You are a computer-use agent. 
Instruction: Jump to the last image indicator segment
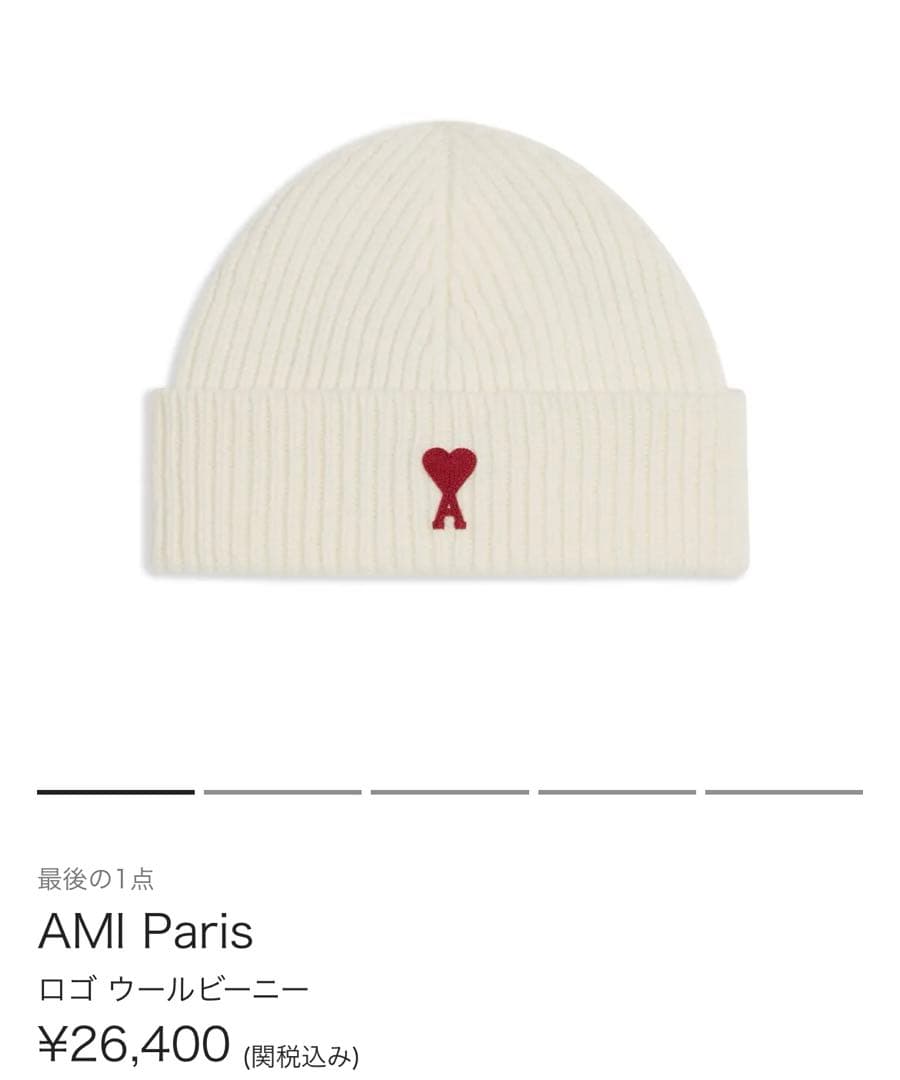coord(783,792)
